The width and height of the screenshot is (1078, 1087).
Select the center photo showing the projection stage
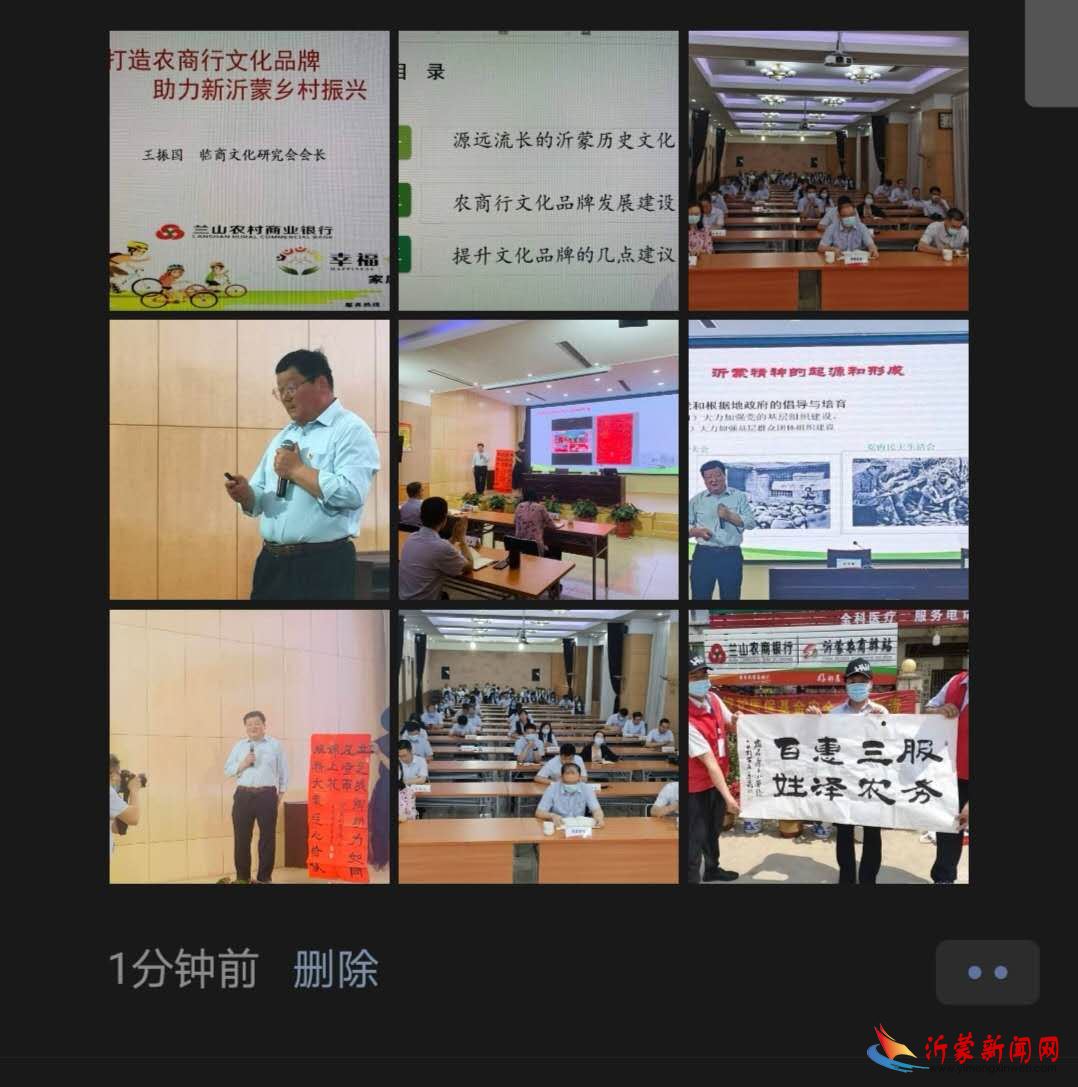point(538,460)
